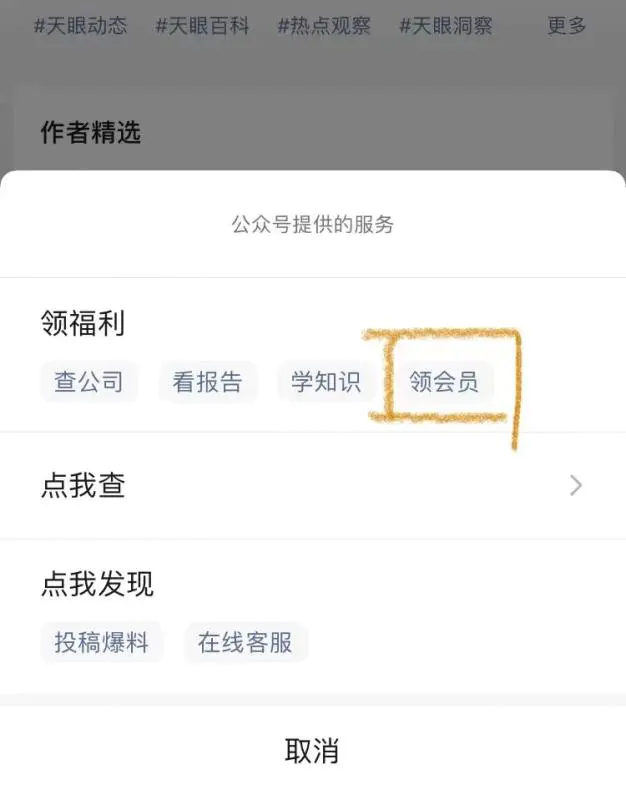Select the #天眼洞察 tag
Viewport: 626px width, 800px height.
coord(446,26)
